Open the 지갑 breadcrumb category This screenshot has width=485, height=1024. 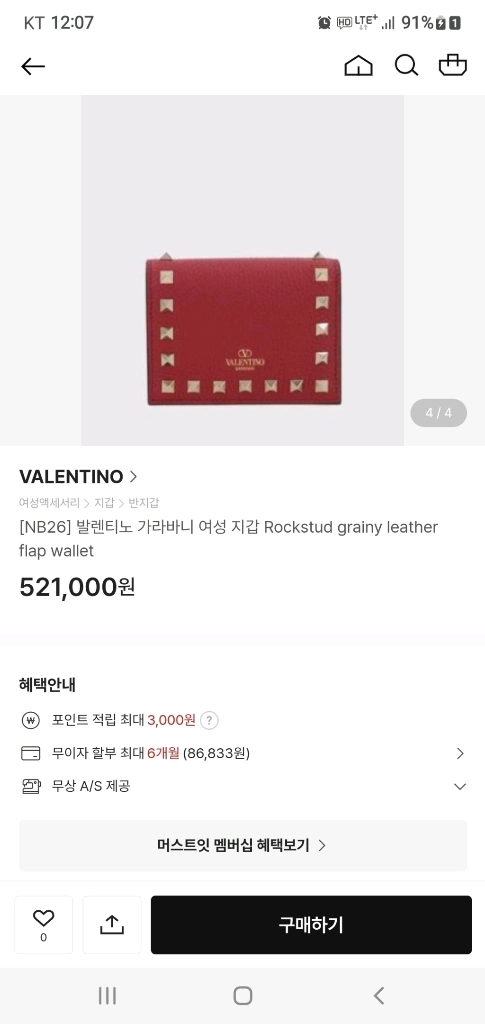(x=104, y=503)
